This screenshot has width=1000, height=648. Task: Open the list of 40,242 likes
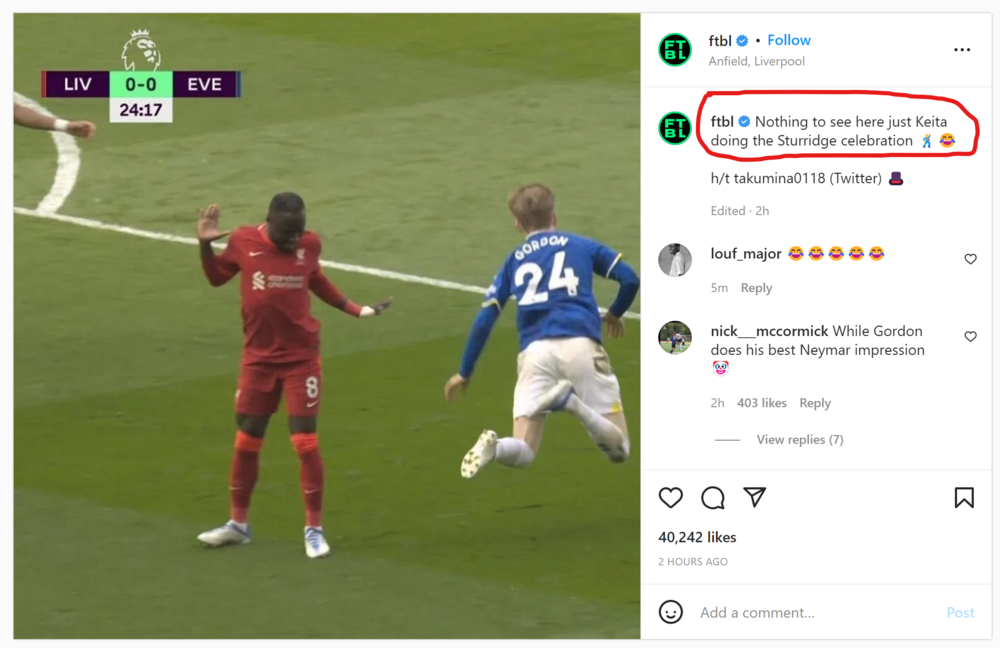[697, 537]
